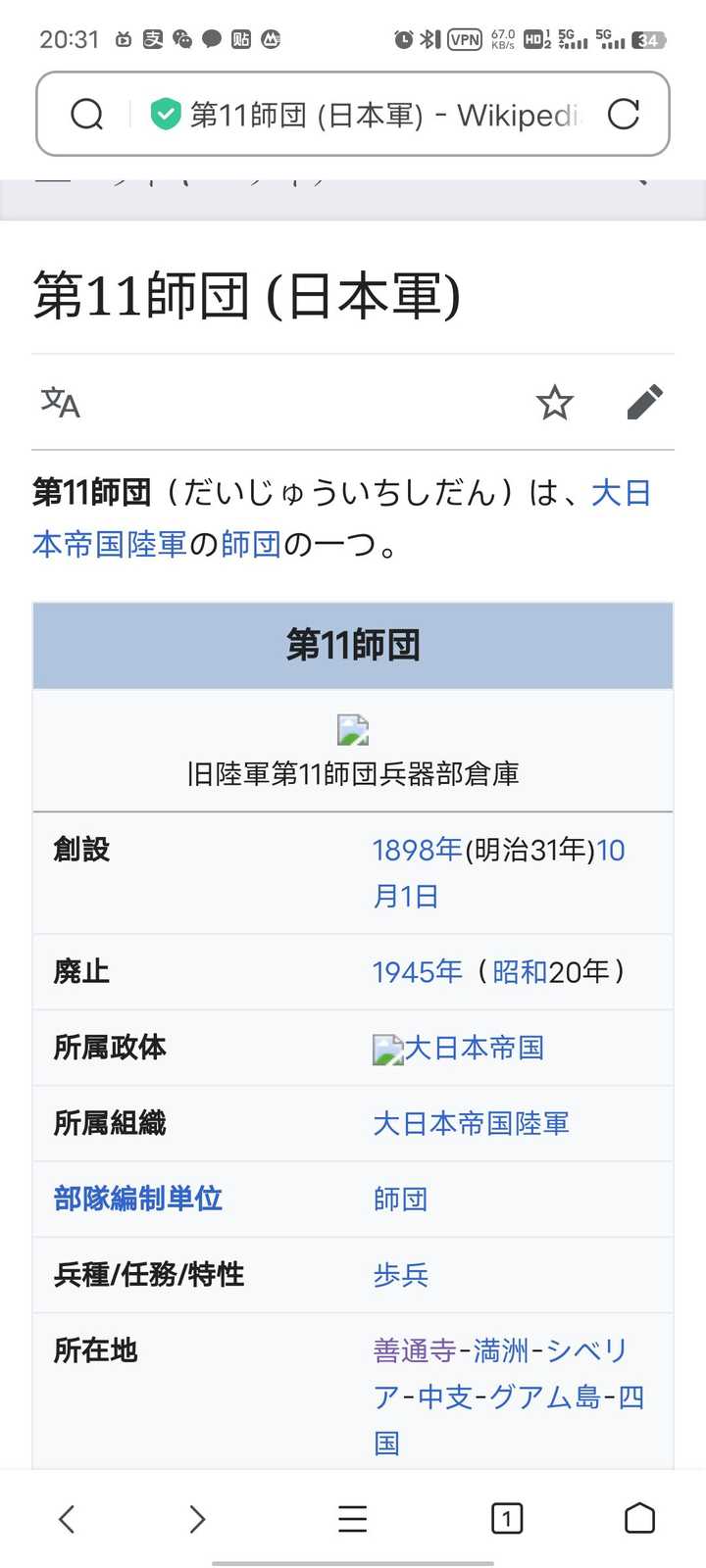
Task: Edit the article with the pencil icon
Action: pos(644,402)
